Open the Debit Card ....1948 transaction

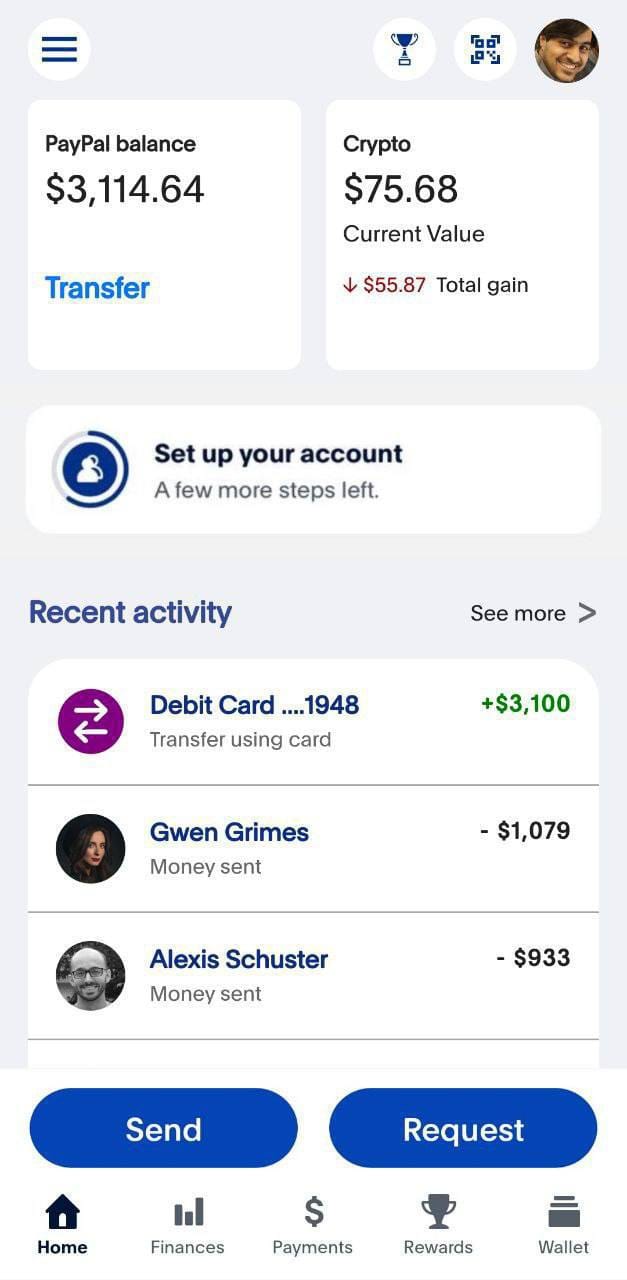click(x=313, y=722)
